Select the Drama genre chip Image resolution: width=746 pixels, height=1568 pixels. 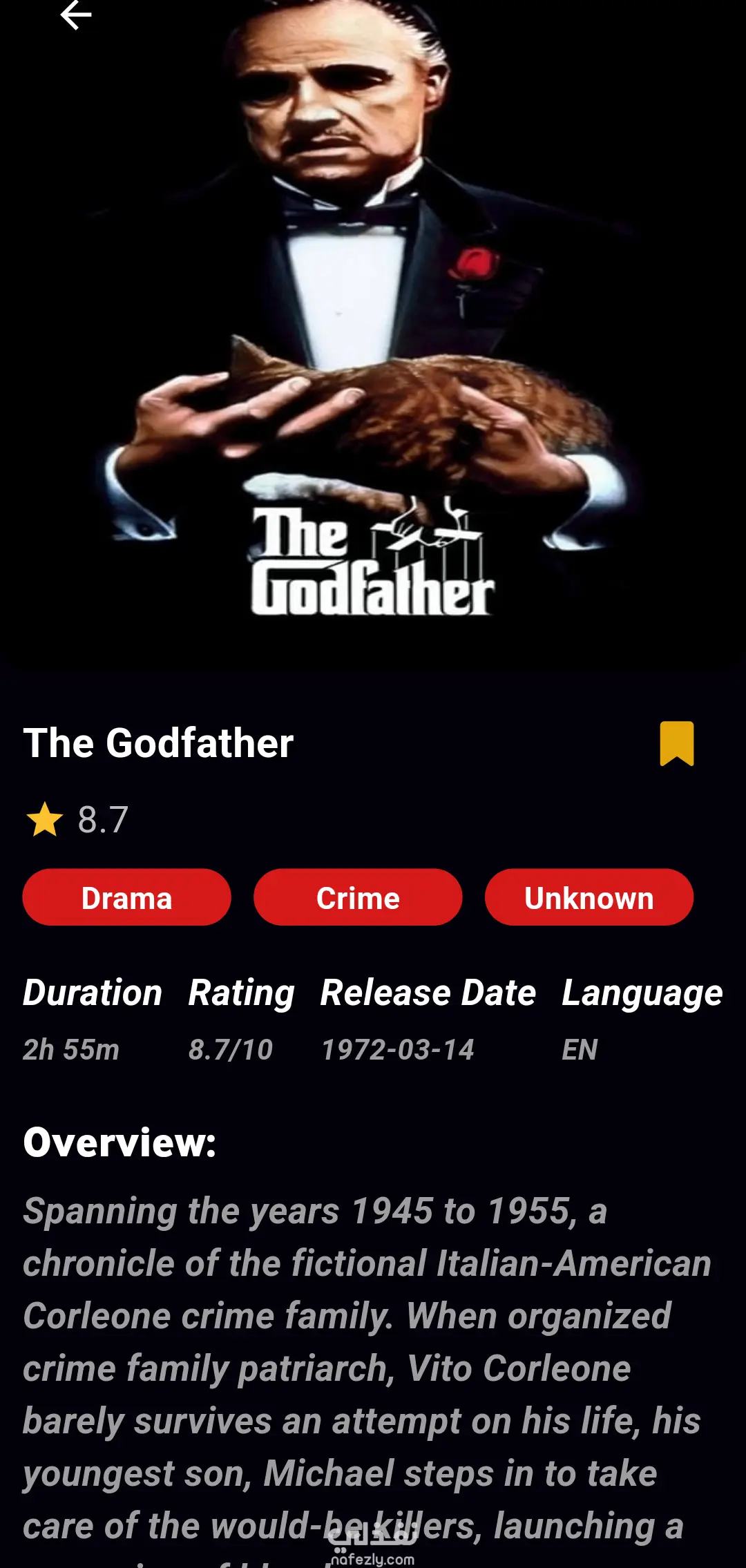coord(126,897)
